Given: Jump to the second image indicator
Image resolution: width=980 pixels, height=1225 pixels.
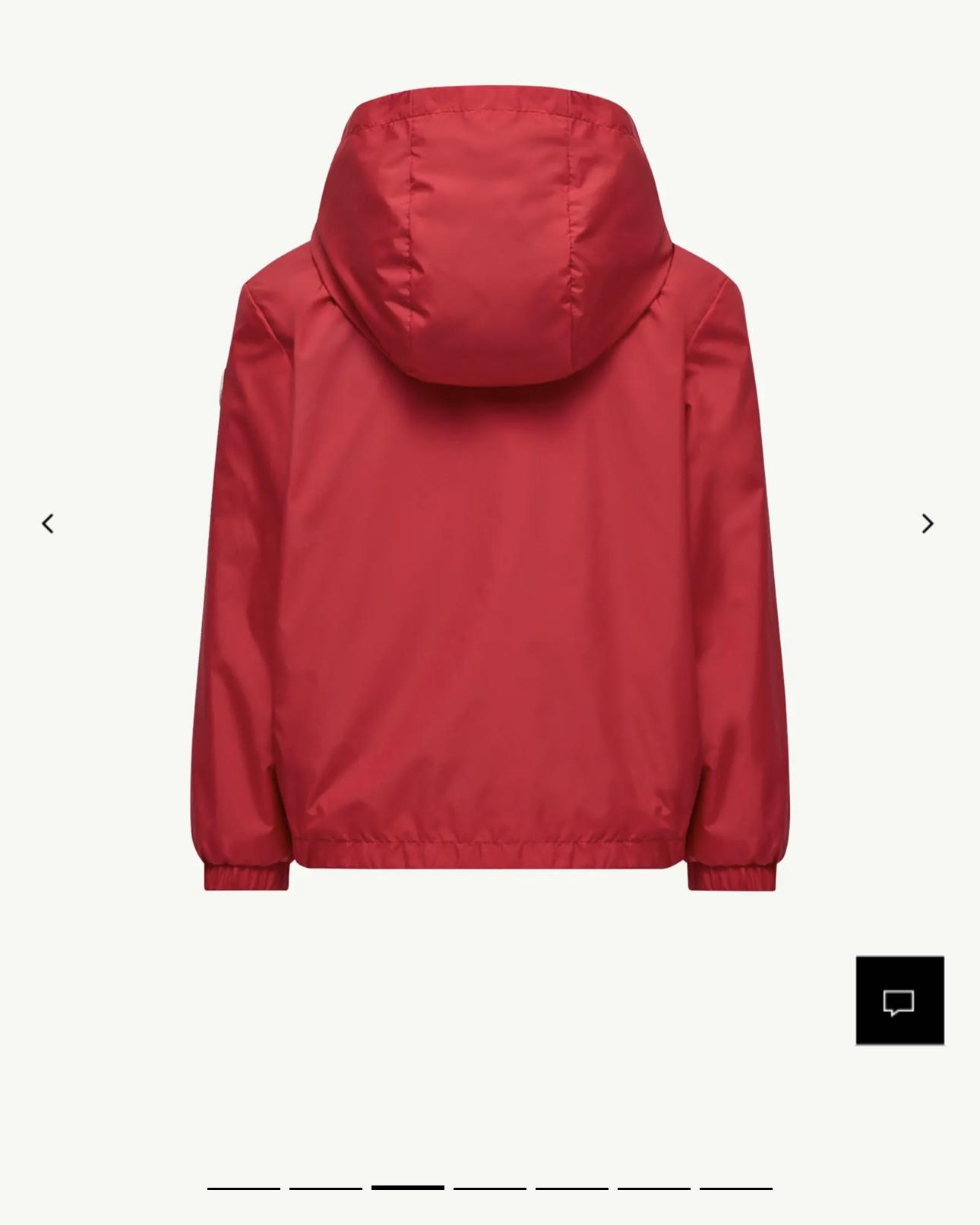Looking at the screenshot, I should click(x=326, y=1188).
